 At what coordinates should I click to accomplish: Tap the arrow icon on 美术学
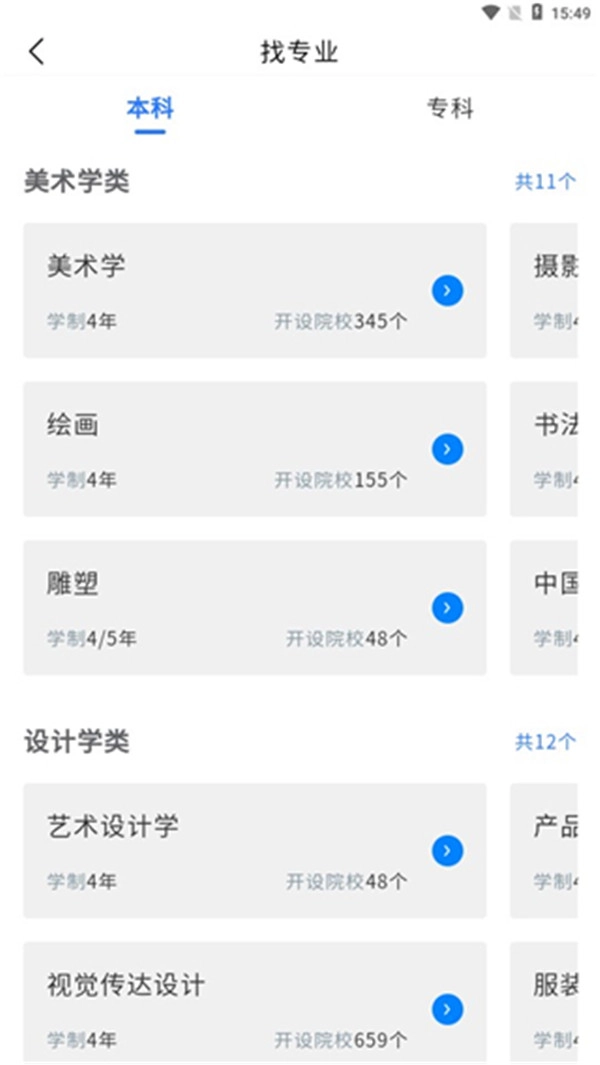pos(447,291)
